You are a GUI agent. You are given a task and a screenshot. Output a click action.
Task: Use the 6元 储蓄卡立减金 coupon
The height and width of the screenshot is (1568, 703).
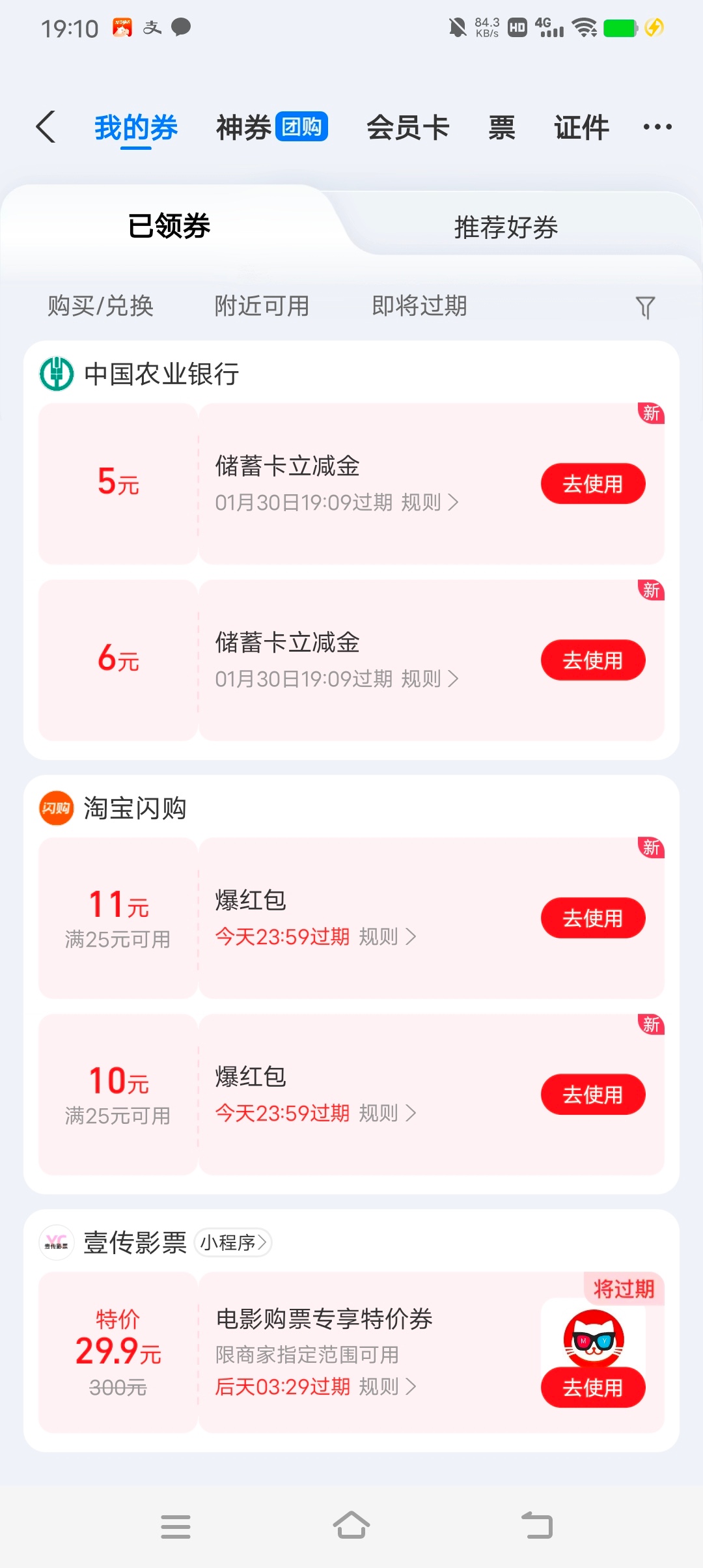coord(592,660)
